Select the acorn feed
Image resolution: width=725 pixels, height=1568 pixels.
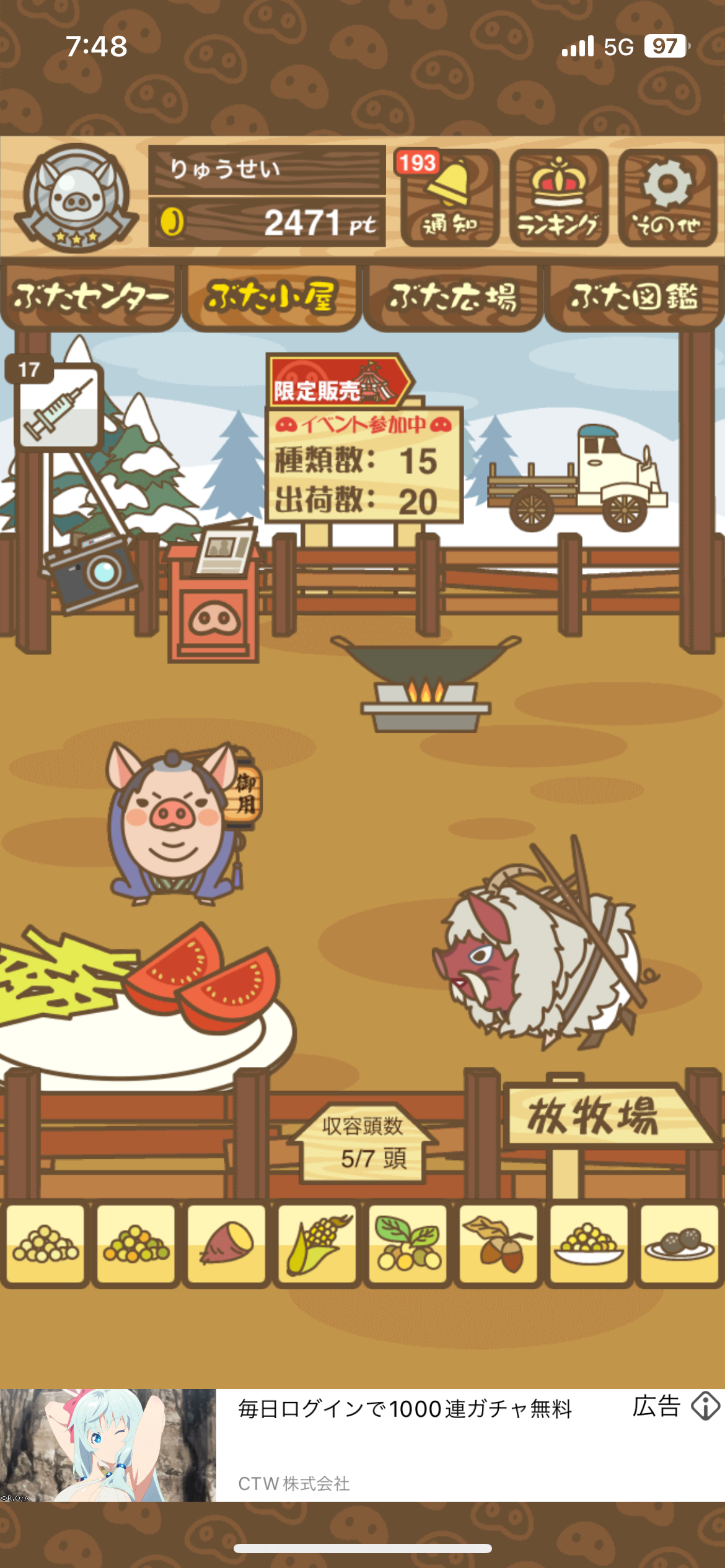click(x=498, y=1243)
